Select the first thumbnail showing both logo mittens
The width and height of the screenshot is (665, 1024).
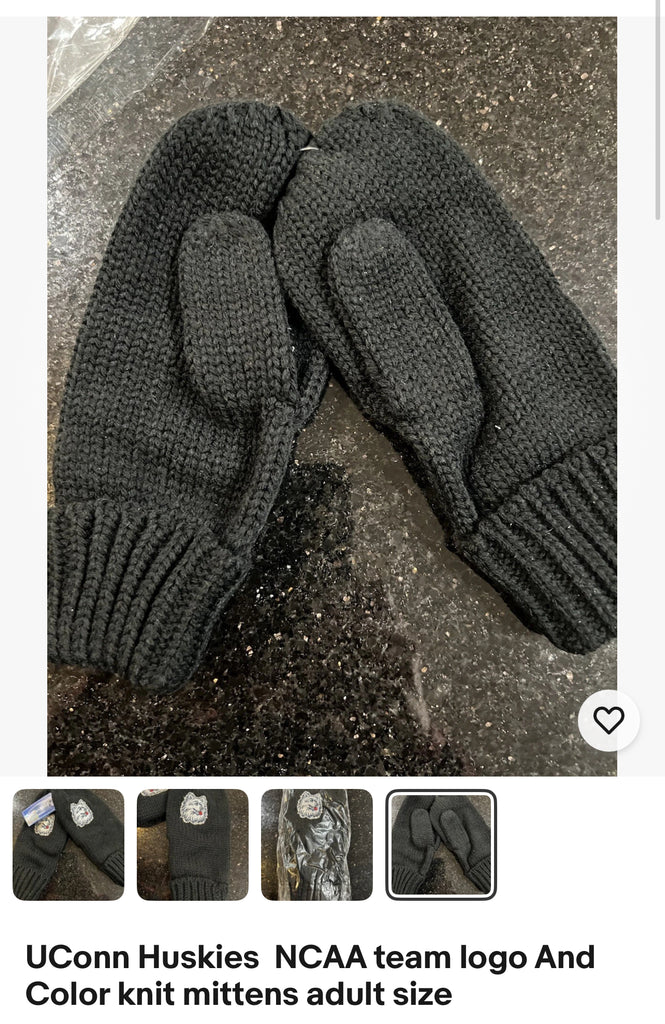68,845
